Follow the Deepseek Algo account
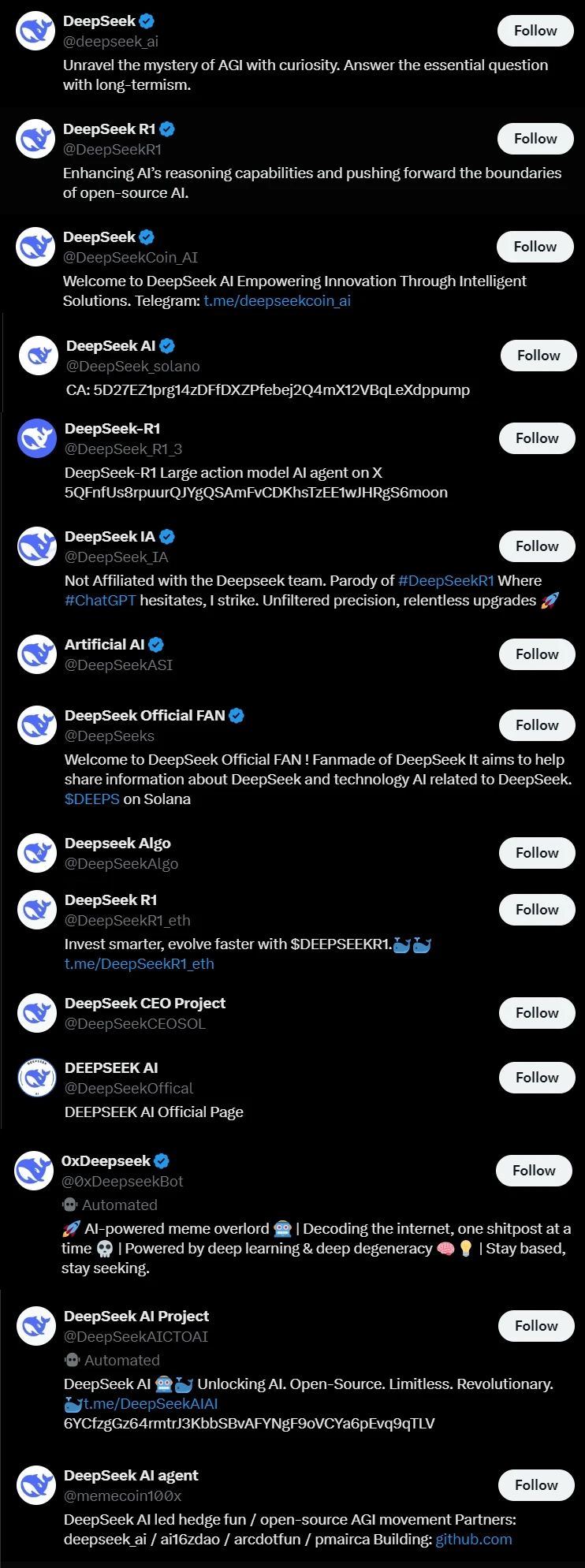 [x=536, y=853]
